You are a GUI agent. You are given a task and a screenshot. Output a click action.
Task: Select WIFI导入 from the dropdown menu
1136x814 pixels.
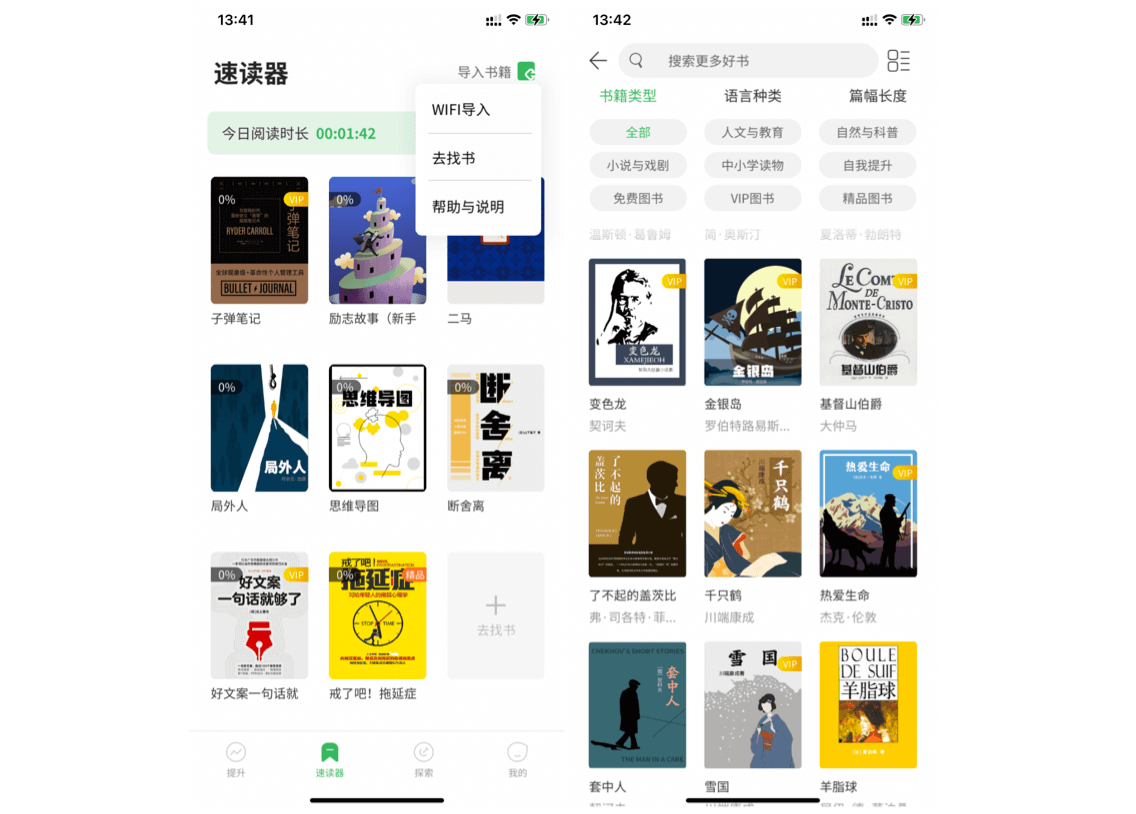[x=461, y=110]
